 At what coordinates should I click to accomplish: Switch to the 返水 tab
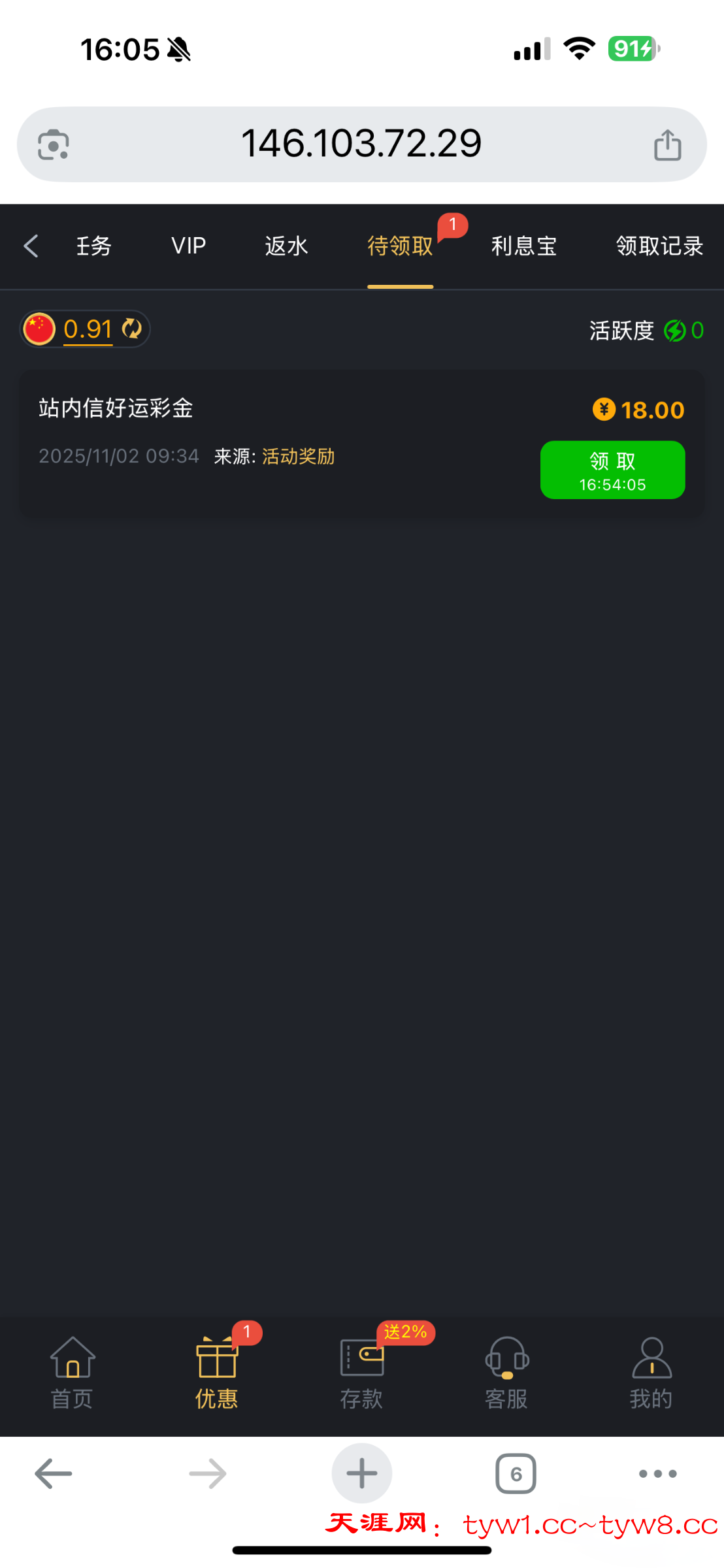(286, 246)
